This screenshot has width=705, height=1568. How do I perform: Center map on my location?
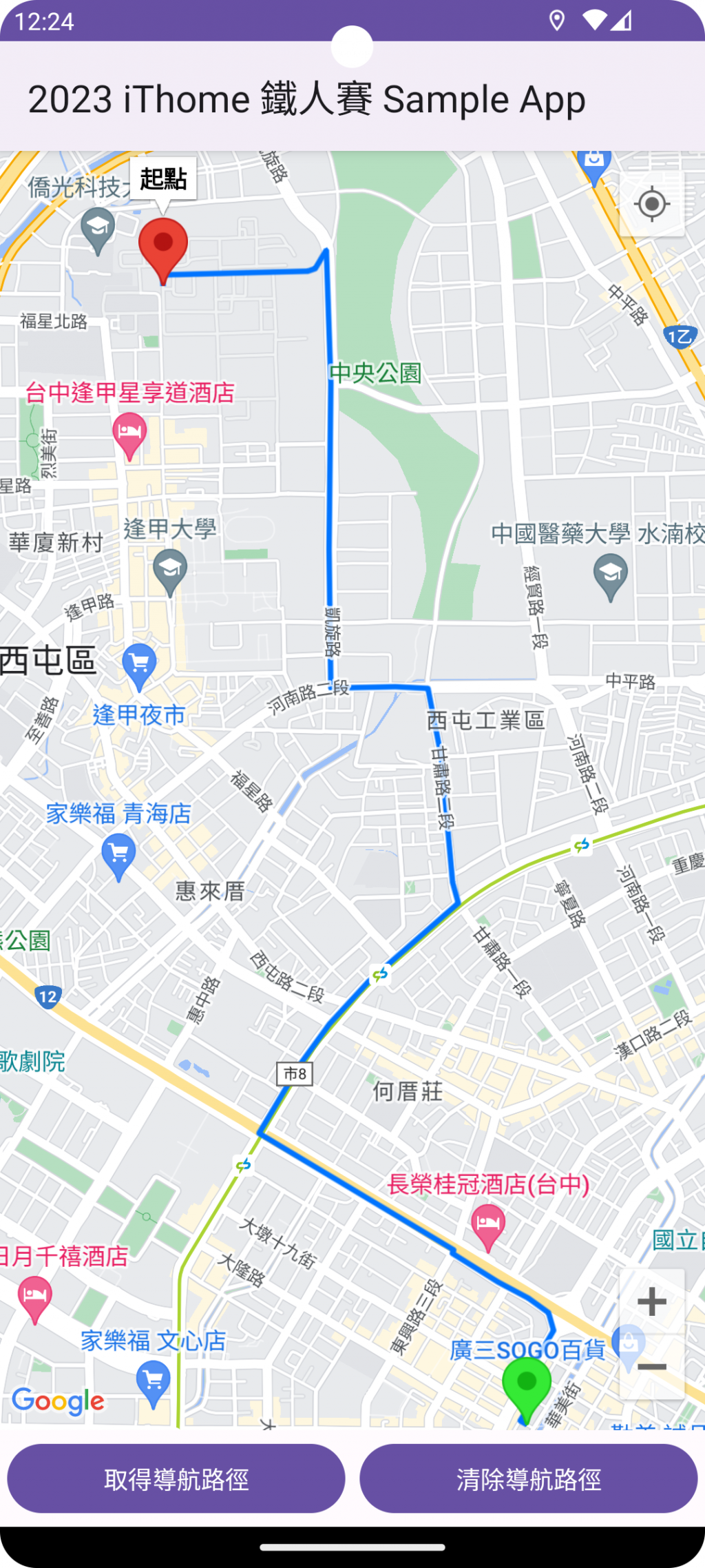(651, 204)
